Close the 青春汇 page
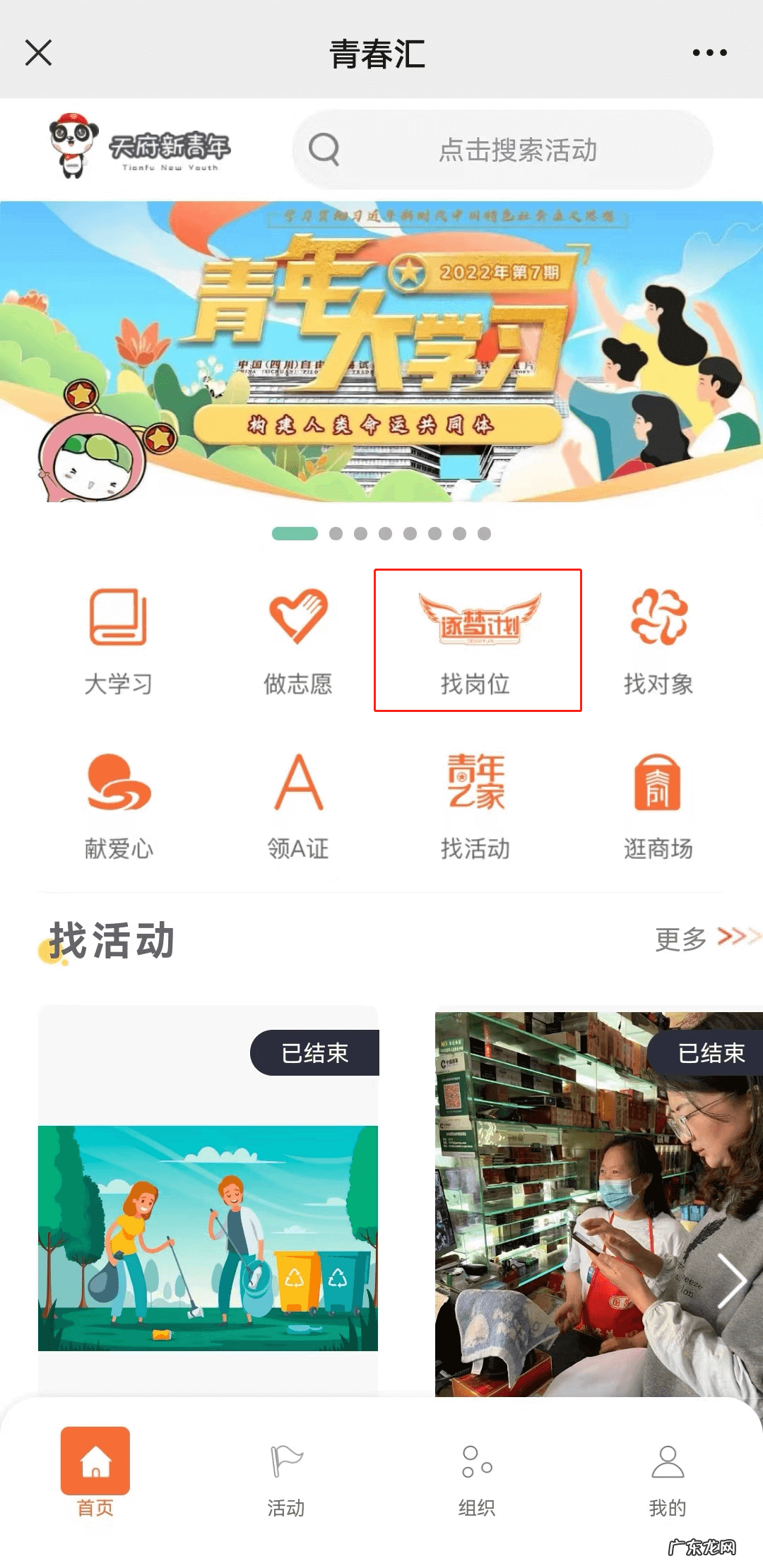The image size is (763, 1568). tap(38, 52)
